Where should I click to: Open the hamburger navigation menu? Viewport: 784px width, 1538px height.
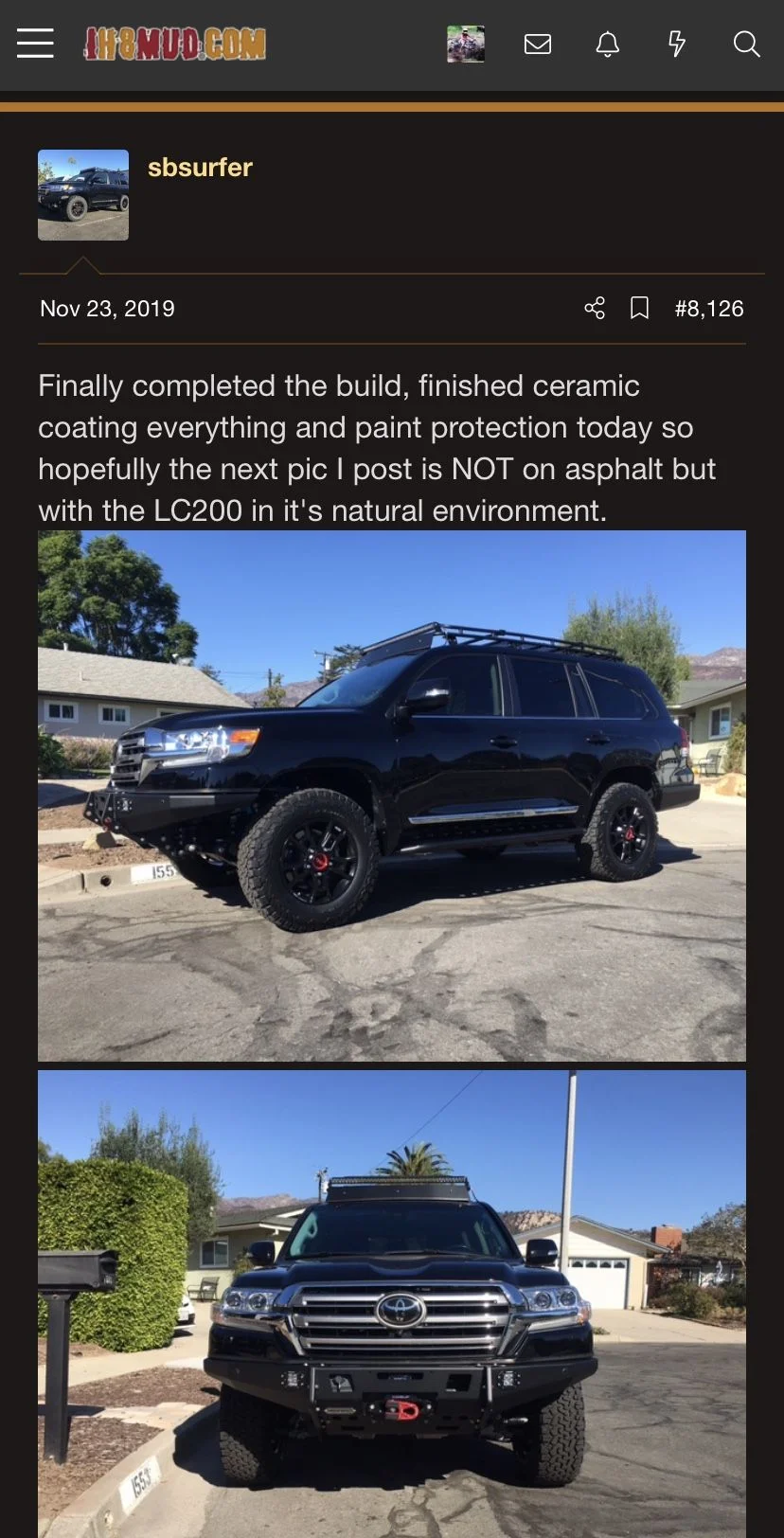click(x=35, y=44)
